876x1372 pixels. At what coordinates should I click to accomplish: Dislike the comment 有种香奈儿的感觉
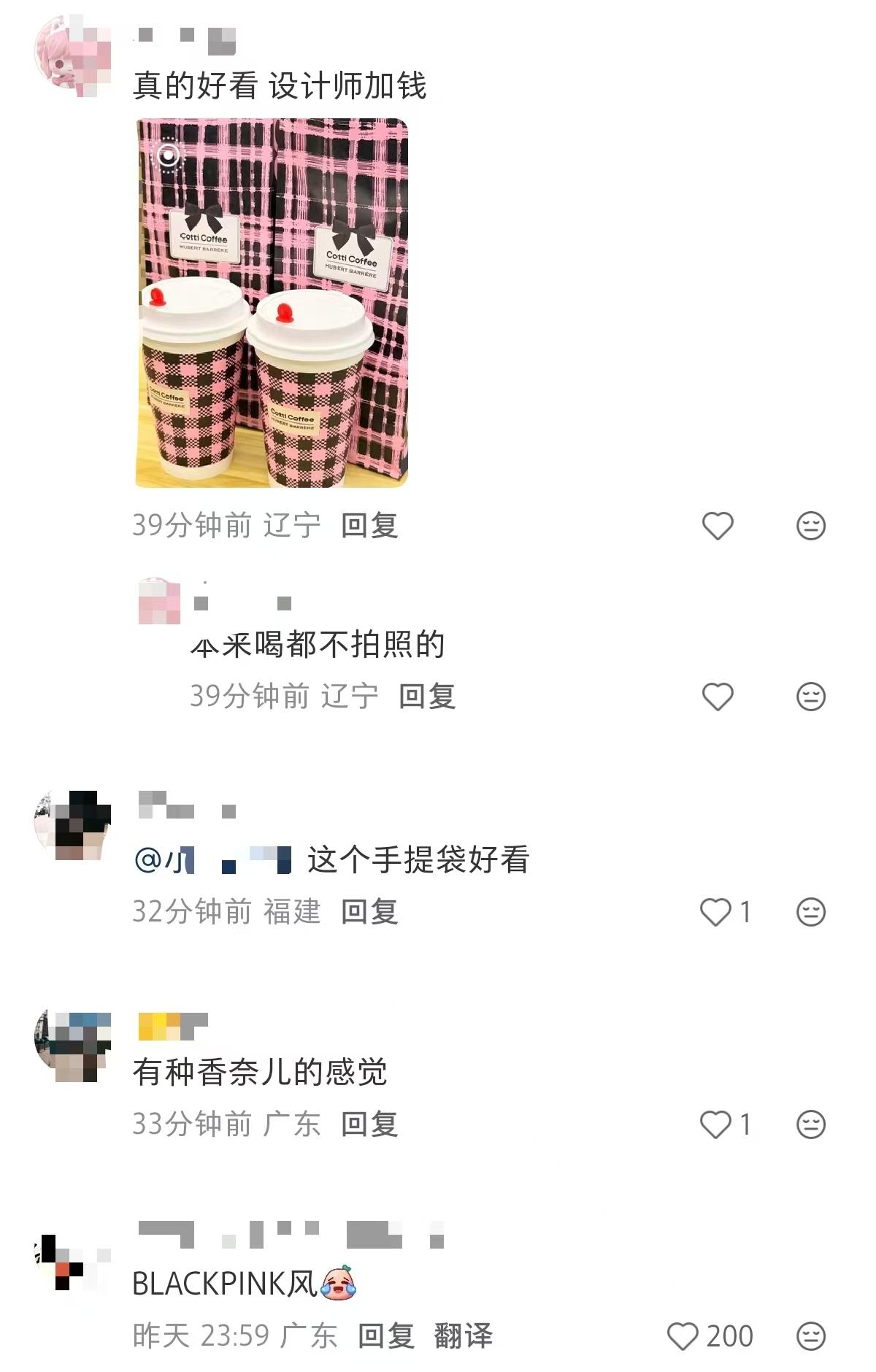(810, 1124)
